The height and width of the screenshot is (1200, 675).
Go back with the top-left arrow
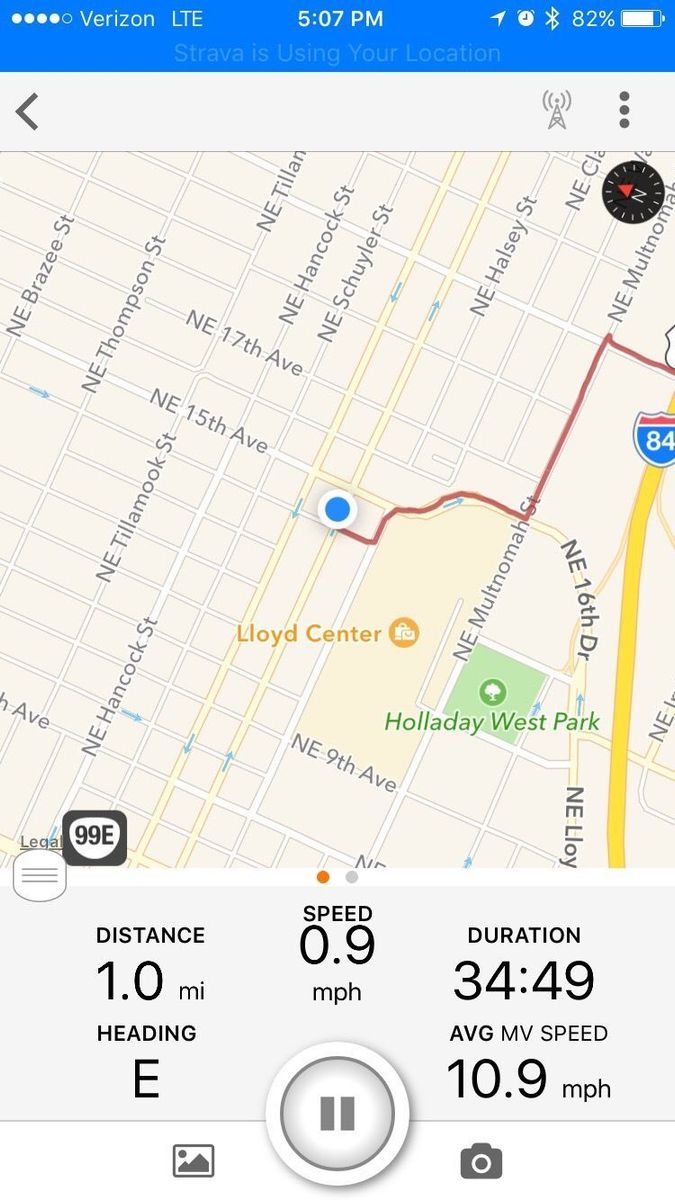click(x=28, y=111)
